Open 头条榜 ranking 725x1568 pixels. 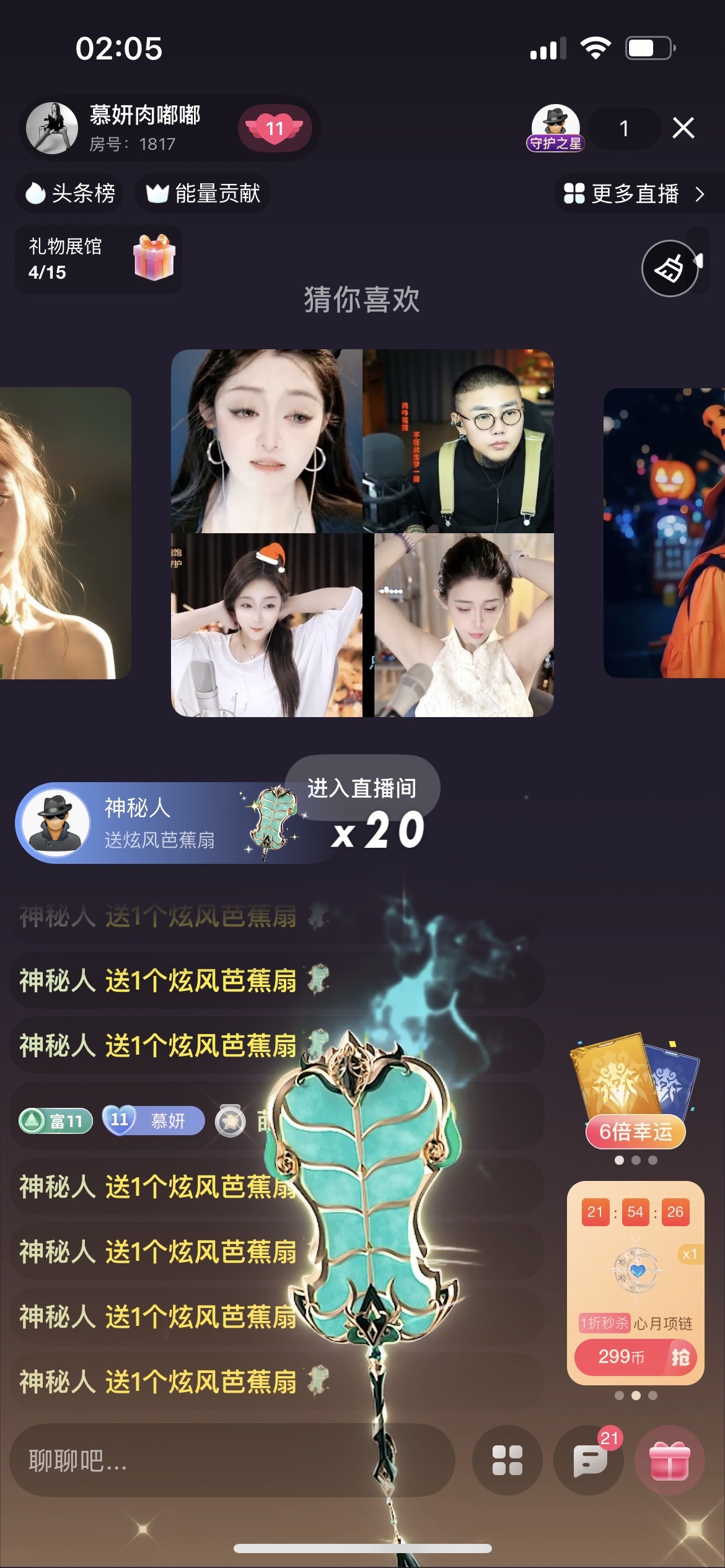point(69,194)
